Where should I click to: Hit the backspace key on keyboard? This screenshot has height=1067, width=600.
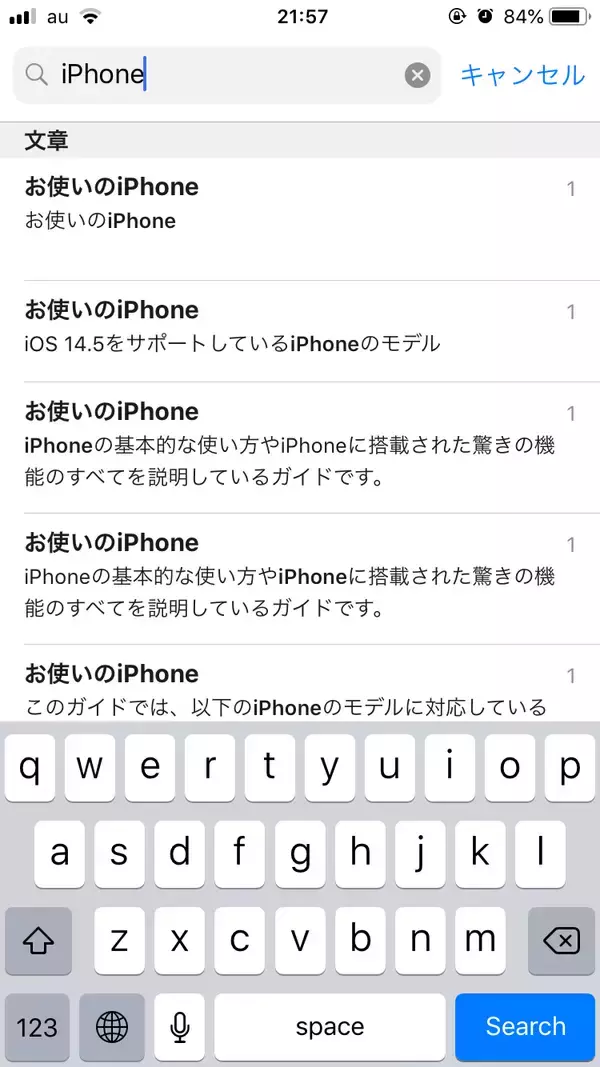(x=561, y=940)
